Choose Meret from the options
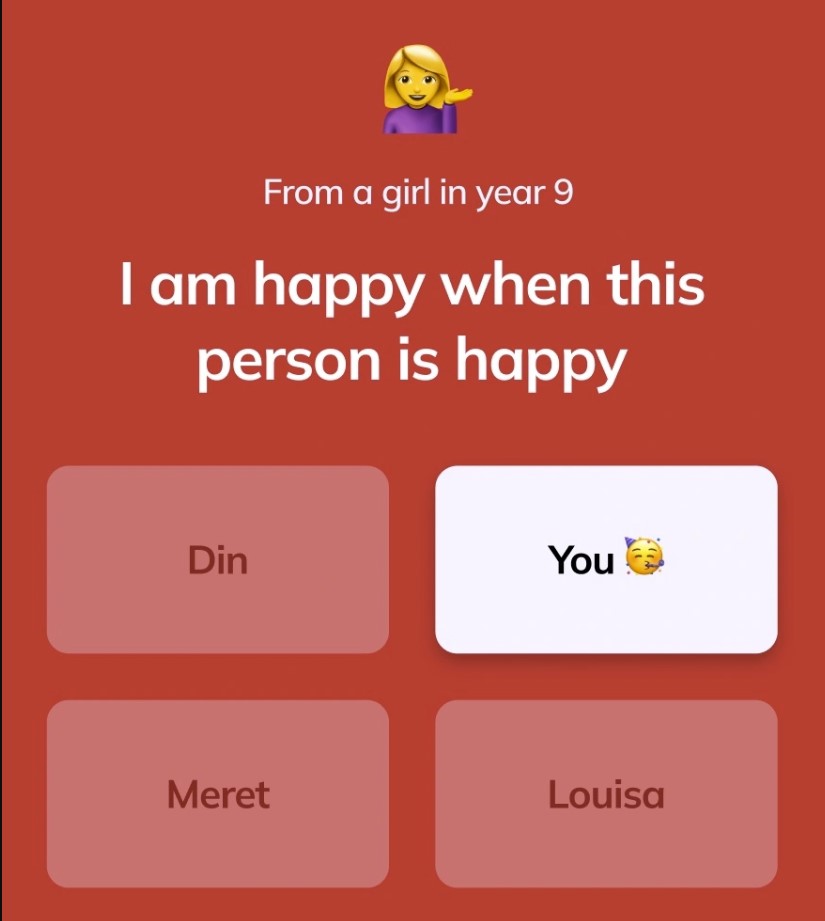825x921 pixels. [217, 794]
